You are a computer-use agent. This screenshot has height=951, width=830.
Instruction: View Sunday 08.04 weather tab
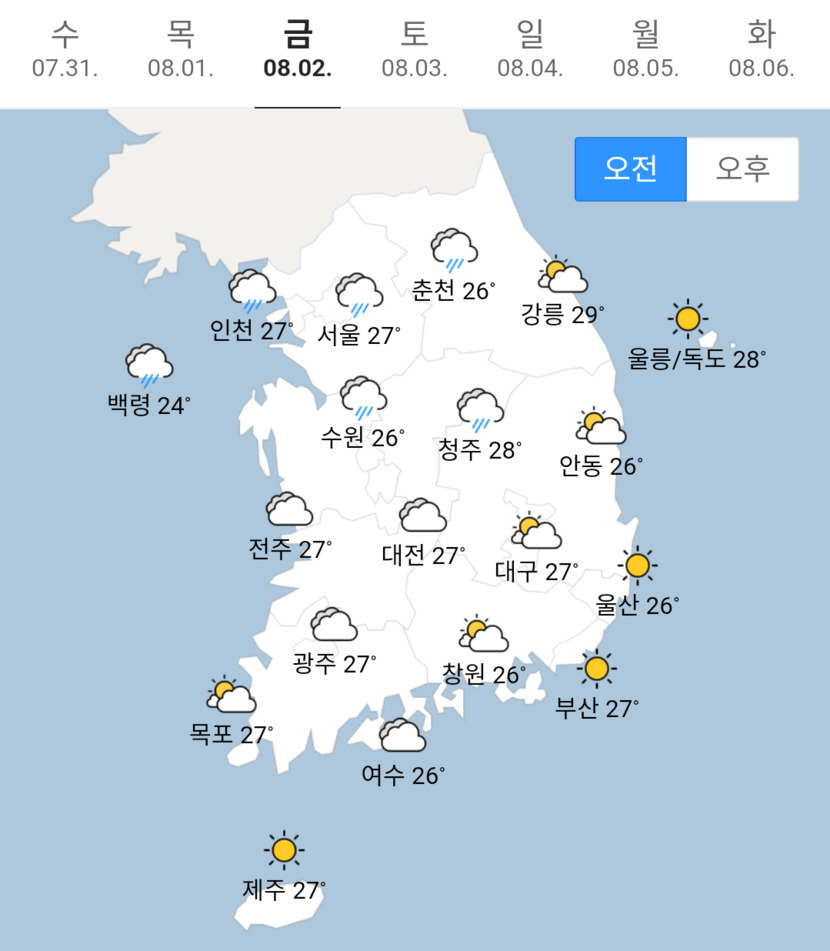coord(530,51)
